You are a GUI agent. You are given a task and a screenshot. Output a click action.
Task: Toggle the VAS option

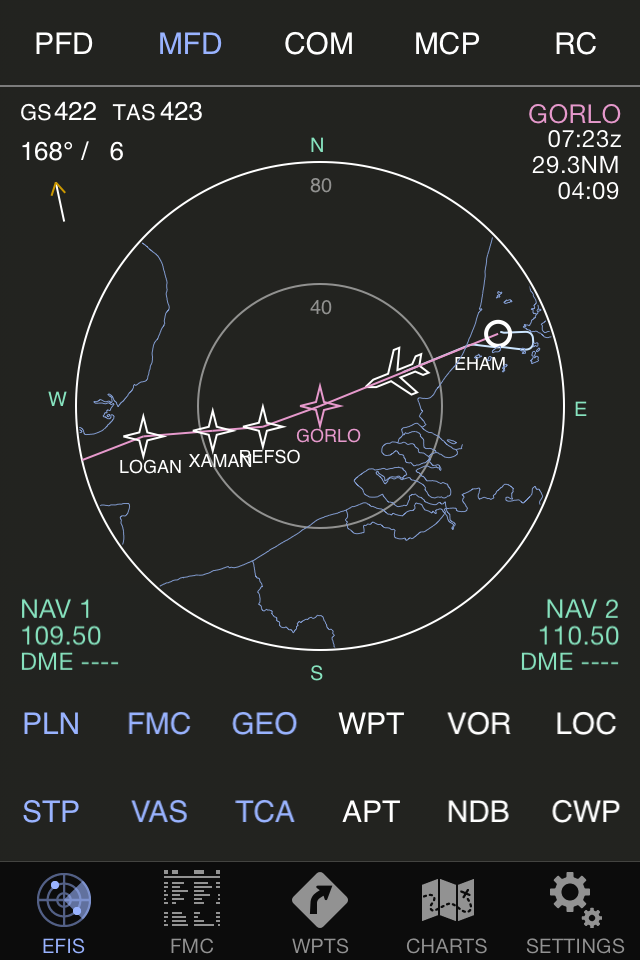pos(159,811)
